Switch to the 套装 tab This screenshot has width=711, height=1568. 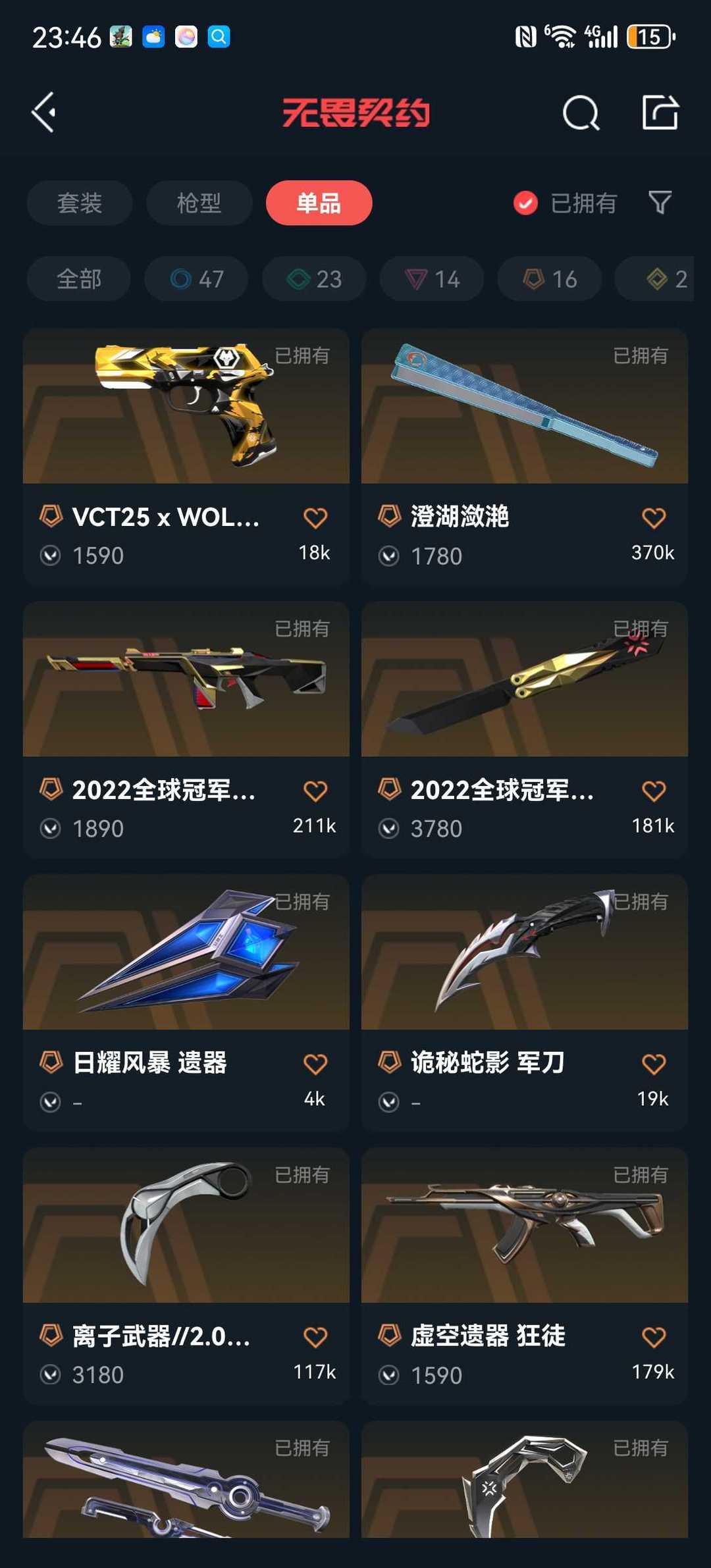80,203
